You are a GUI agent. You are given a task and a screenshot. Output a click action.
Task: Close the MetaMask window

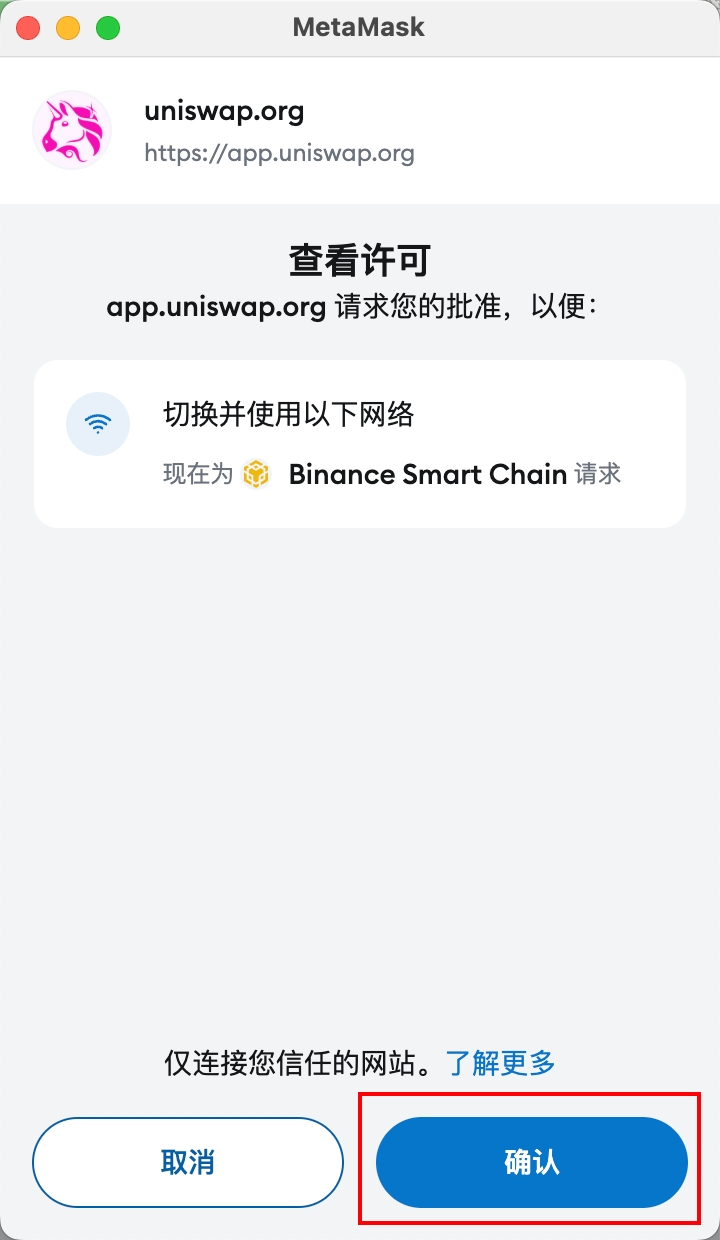tap(28, 28)
